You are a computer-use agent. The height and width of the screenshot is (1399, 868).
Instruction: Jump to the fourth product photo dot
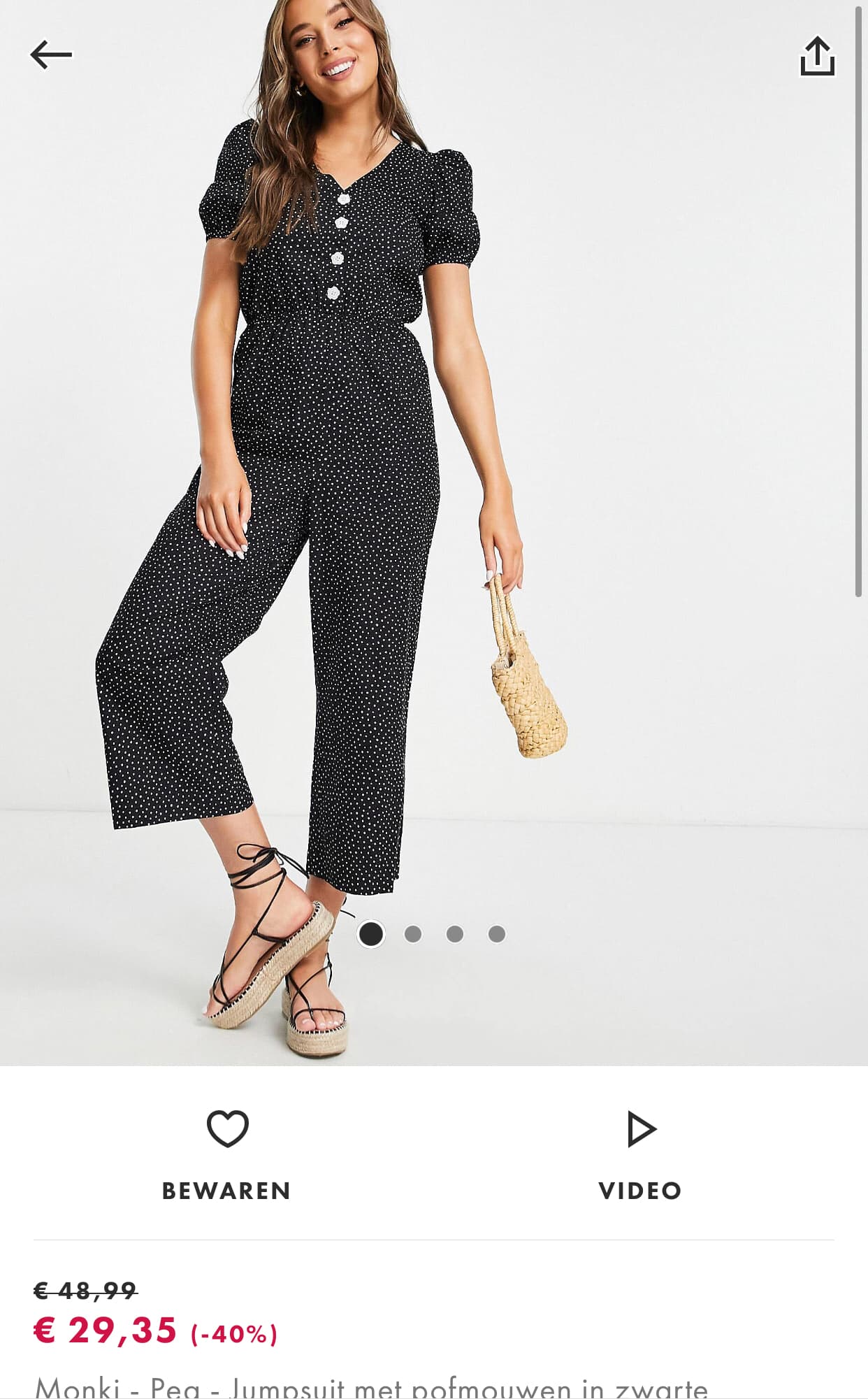coord(497,934)
